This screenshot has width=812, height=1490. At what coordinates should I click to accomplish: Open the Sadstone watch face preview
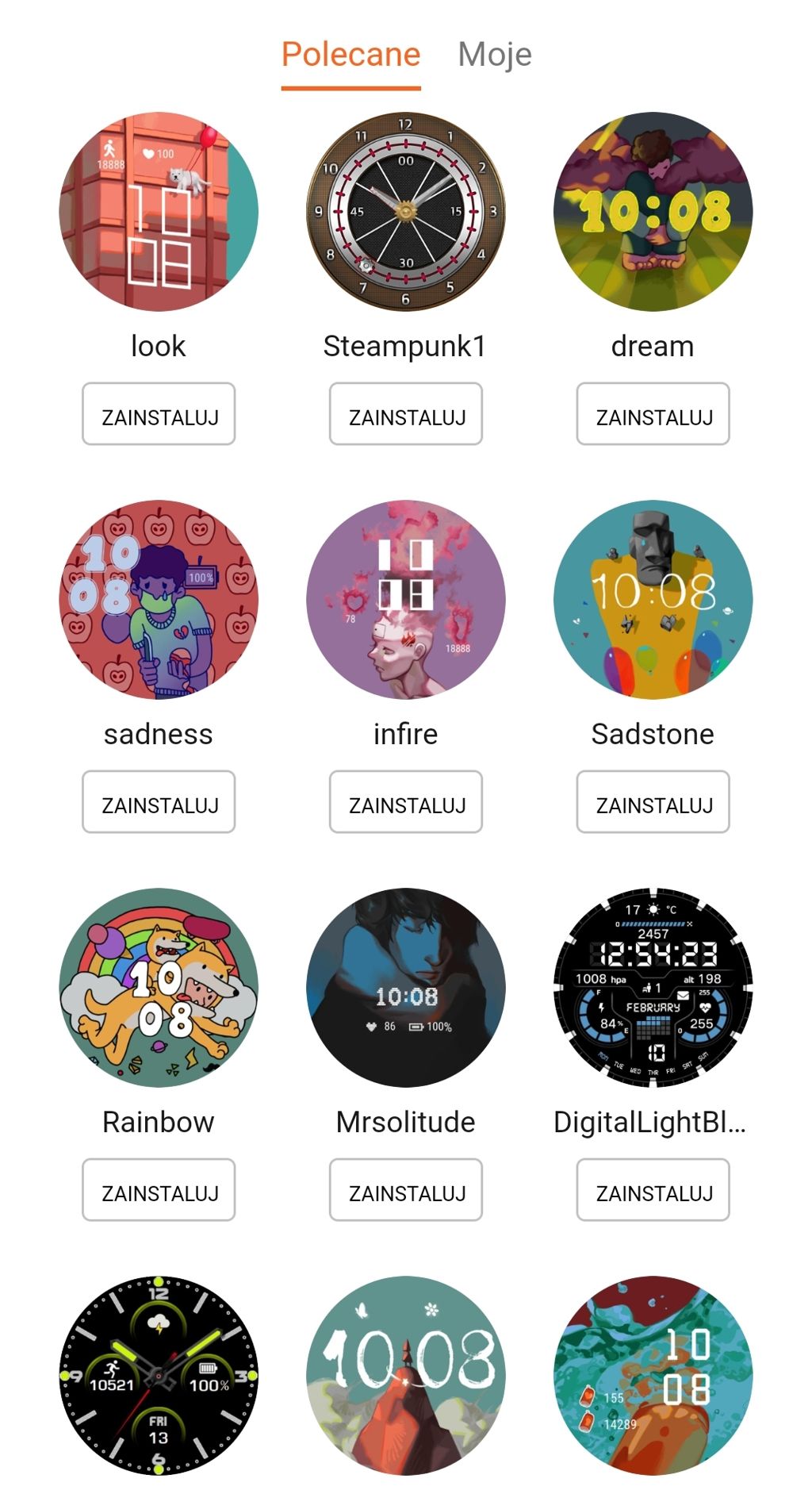pyautogui.click(x=653, y=599)
